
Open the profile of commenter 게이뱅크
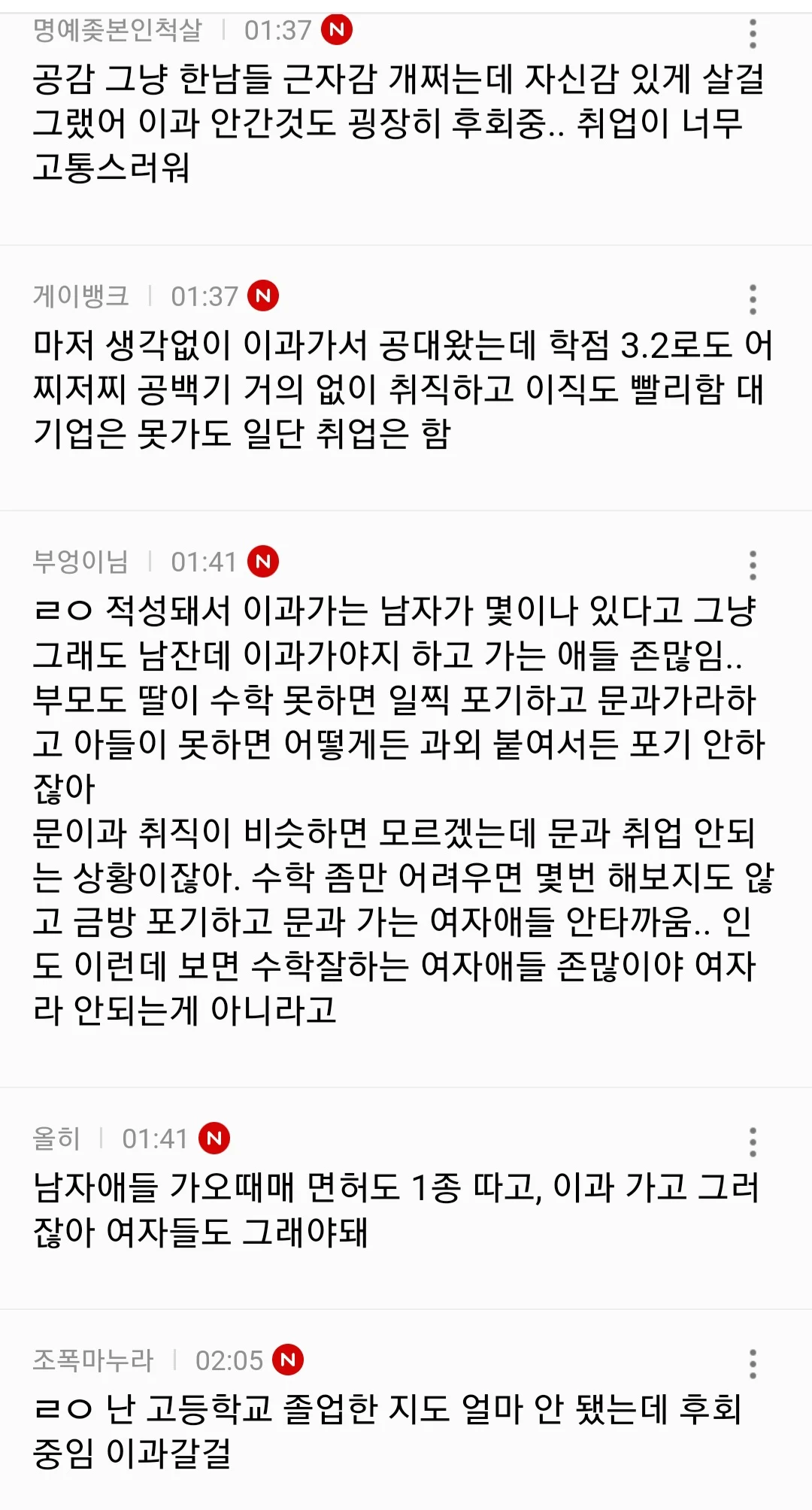(x=81, y=296)
